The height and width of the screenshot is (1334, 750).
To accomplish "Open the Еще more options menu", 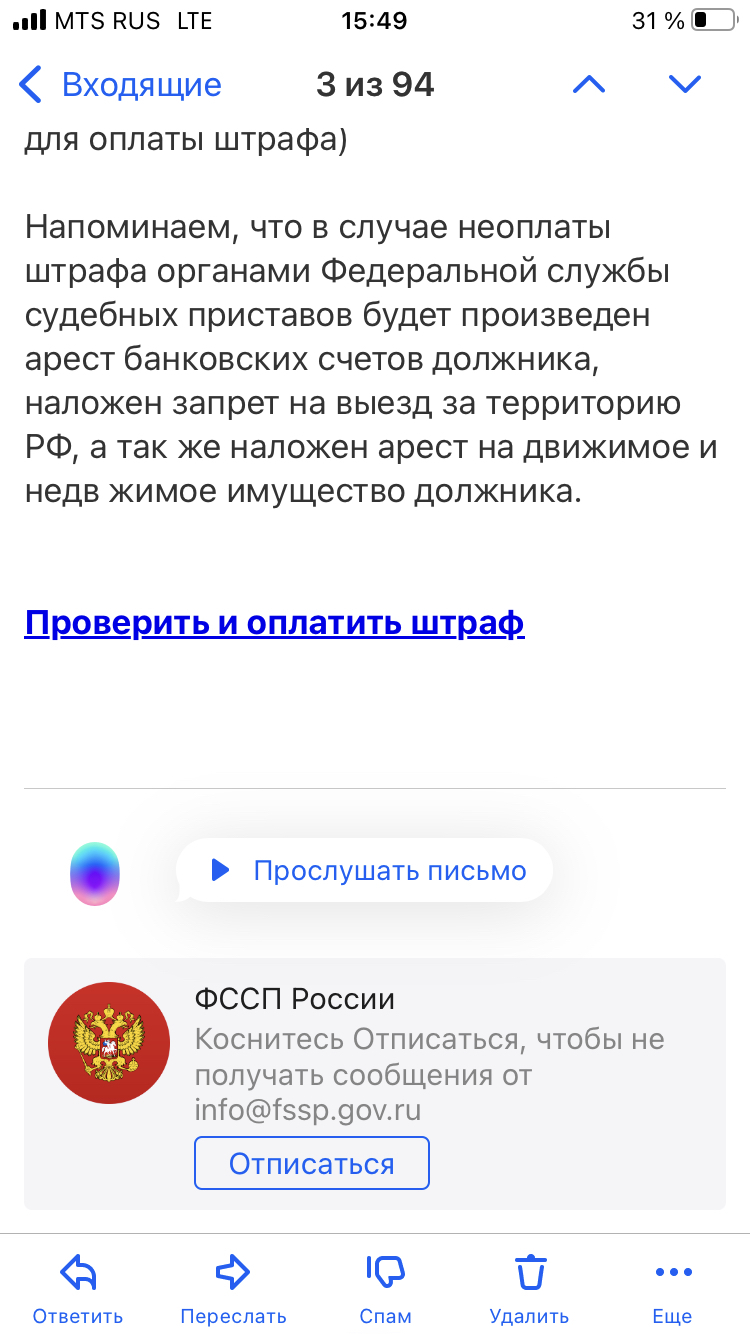I will coord(672,1288).
